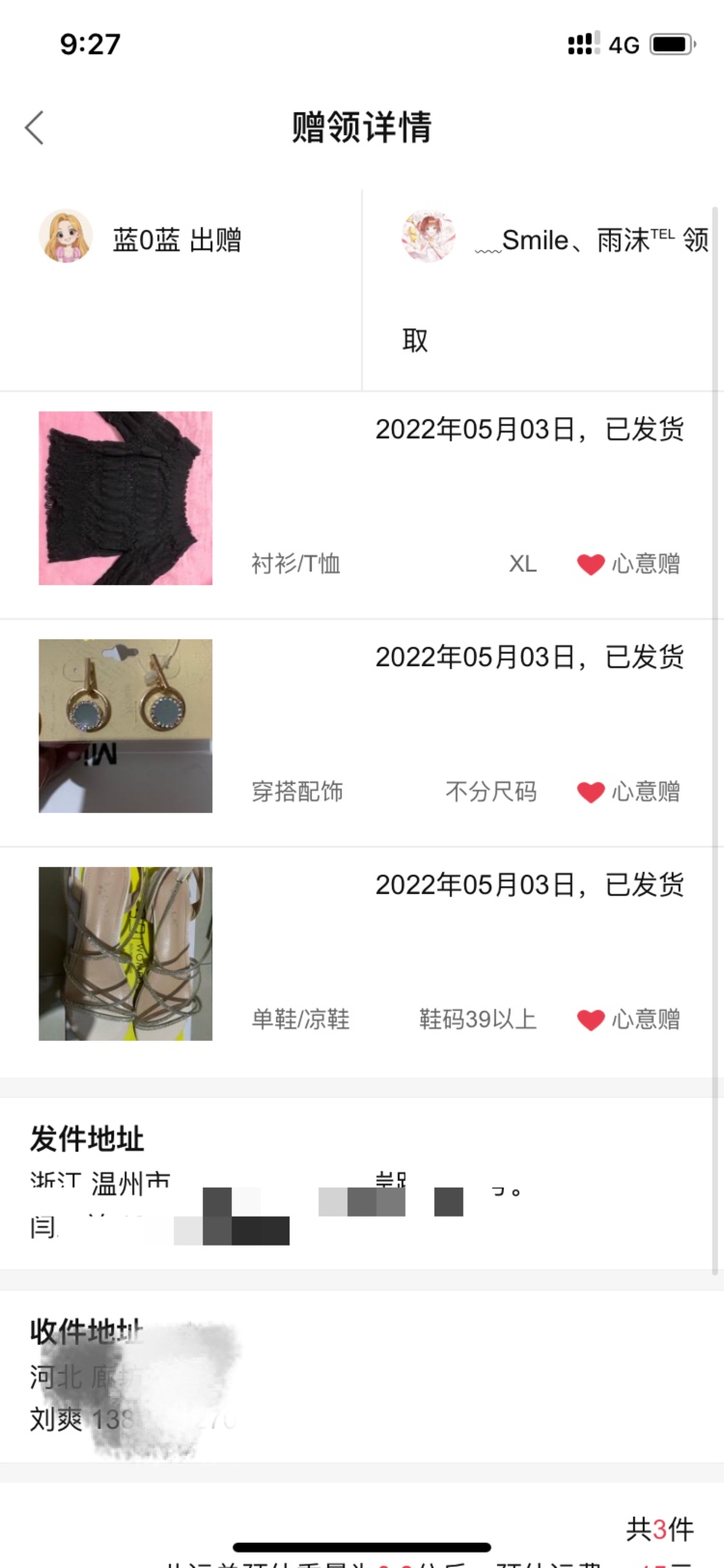Open the earrings accessory item photo

[x=125, y=726]
